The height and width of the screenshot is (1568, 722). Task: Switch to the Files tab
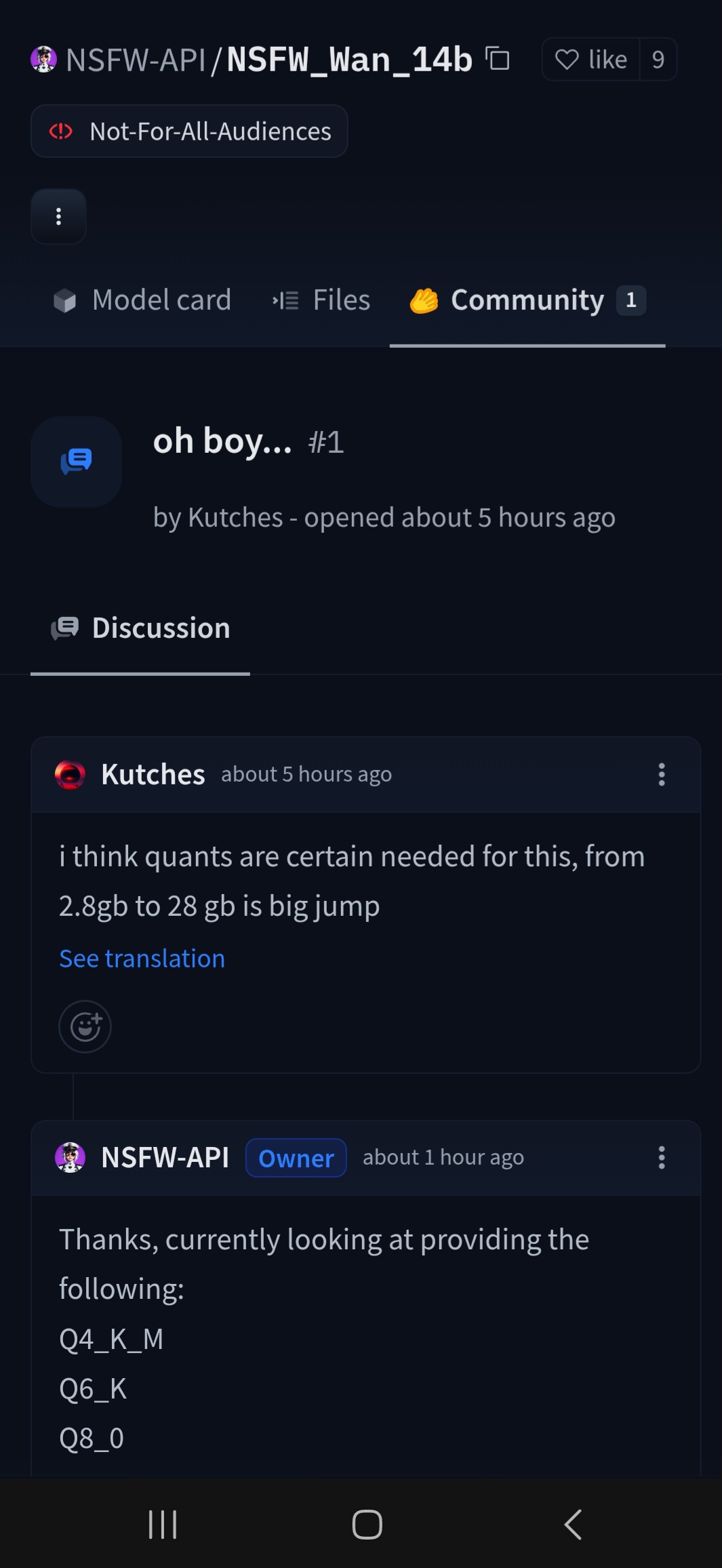[x=321, y=300]
